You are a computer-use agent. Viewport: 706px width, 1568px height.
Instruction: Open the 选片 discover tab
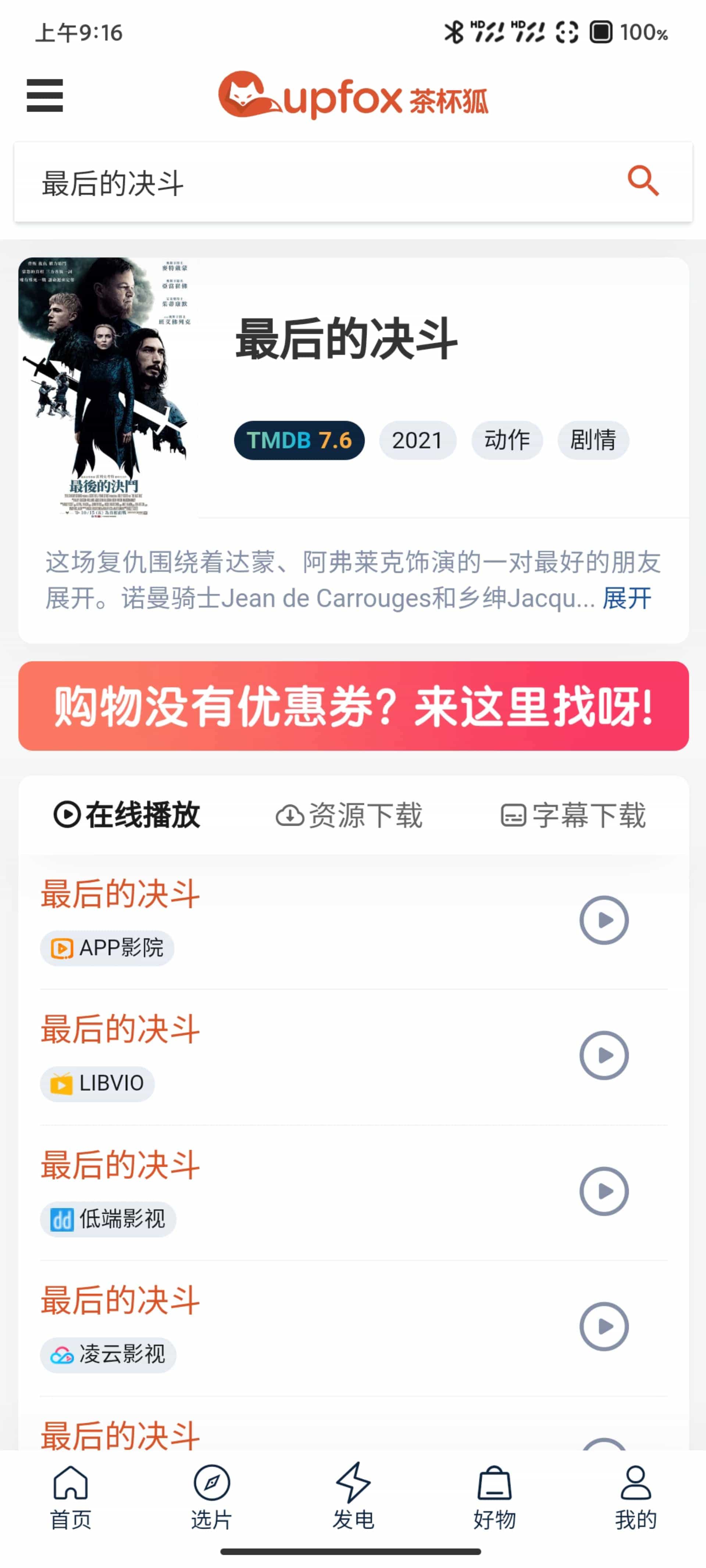(211, 1497)
